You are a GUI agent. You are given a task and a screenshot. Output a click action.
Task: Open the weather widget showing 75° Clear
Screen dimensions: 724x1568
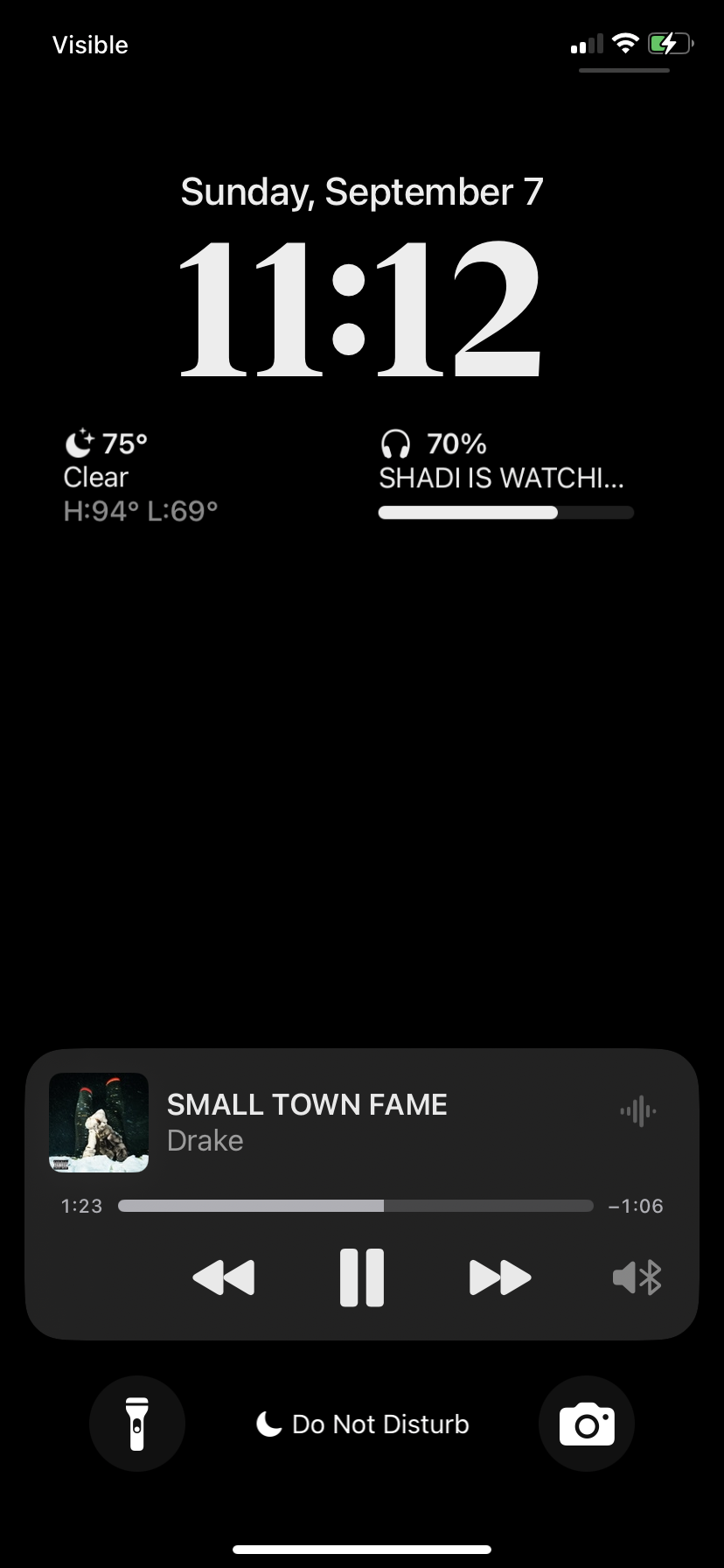pos(140,477)
